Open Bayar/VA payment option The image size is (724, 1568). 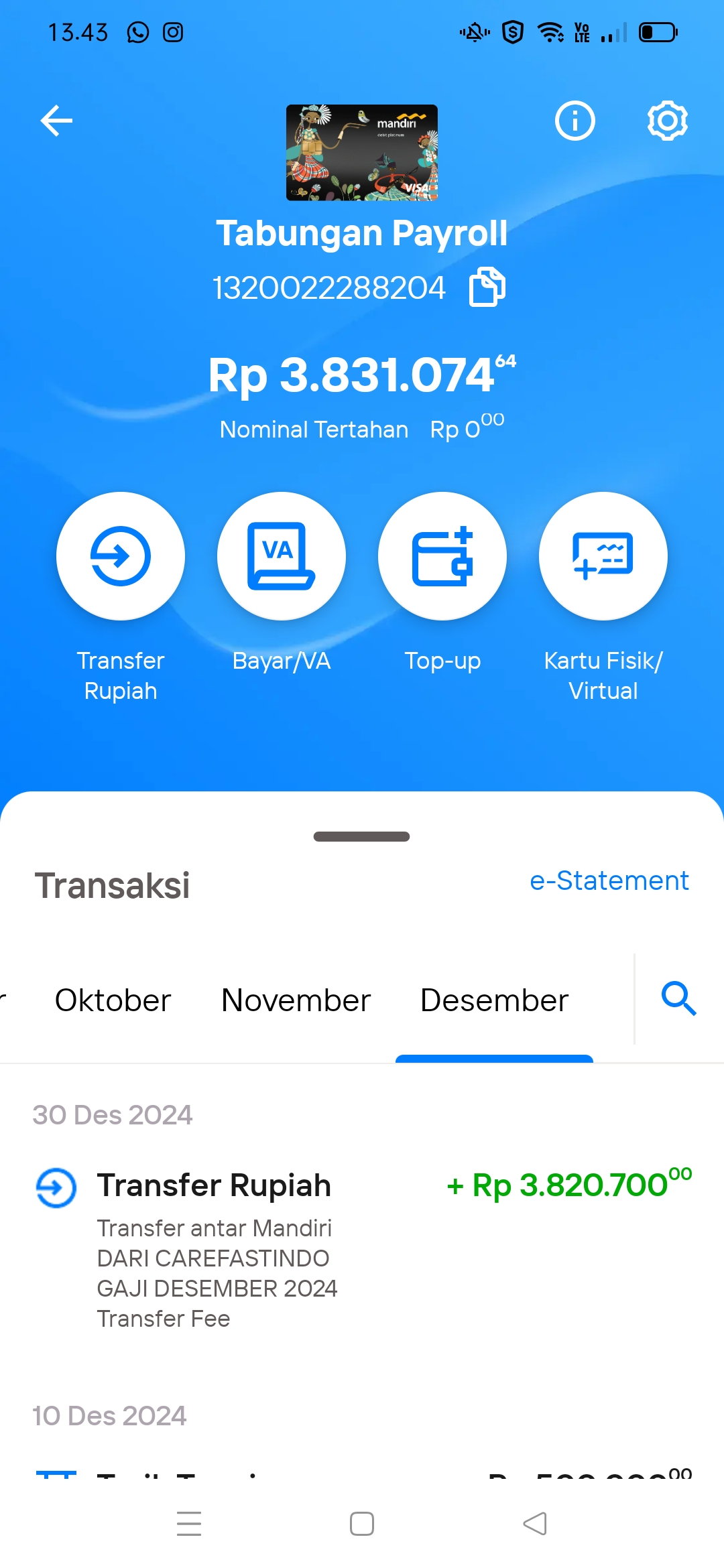[282, 556]
